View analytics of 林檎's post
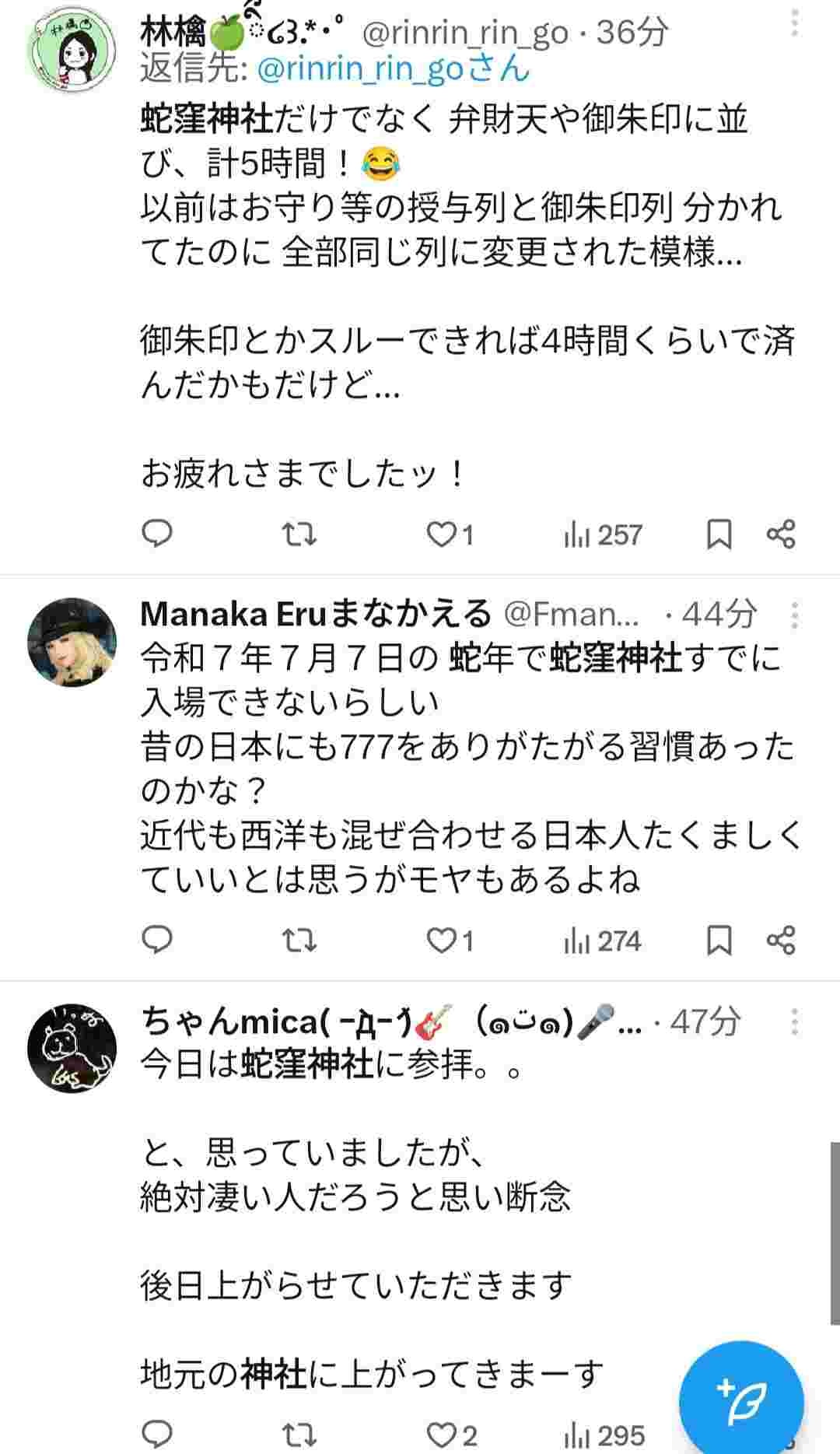The width and height of the screenshot is (840, 1454). [x=603, y=534]
